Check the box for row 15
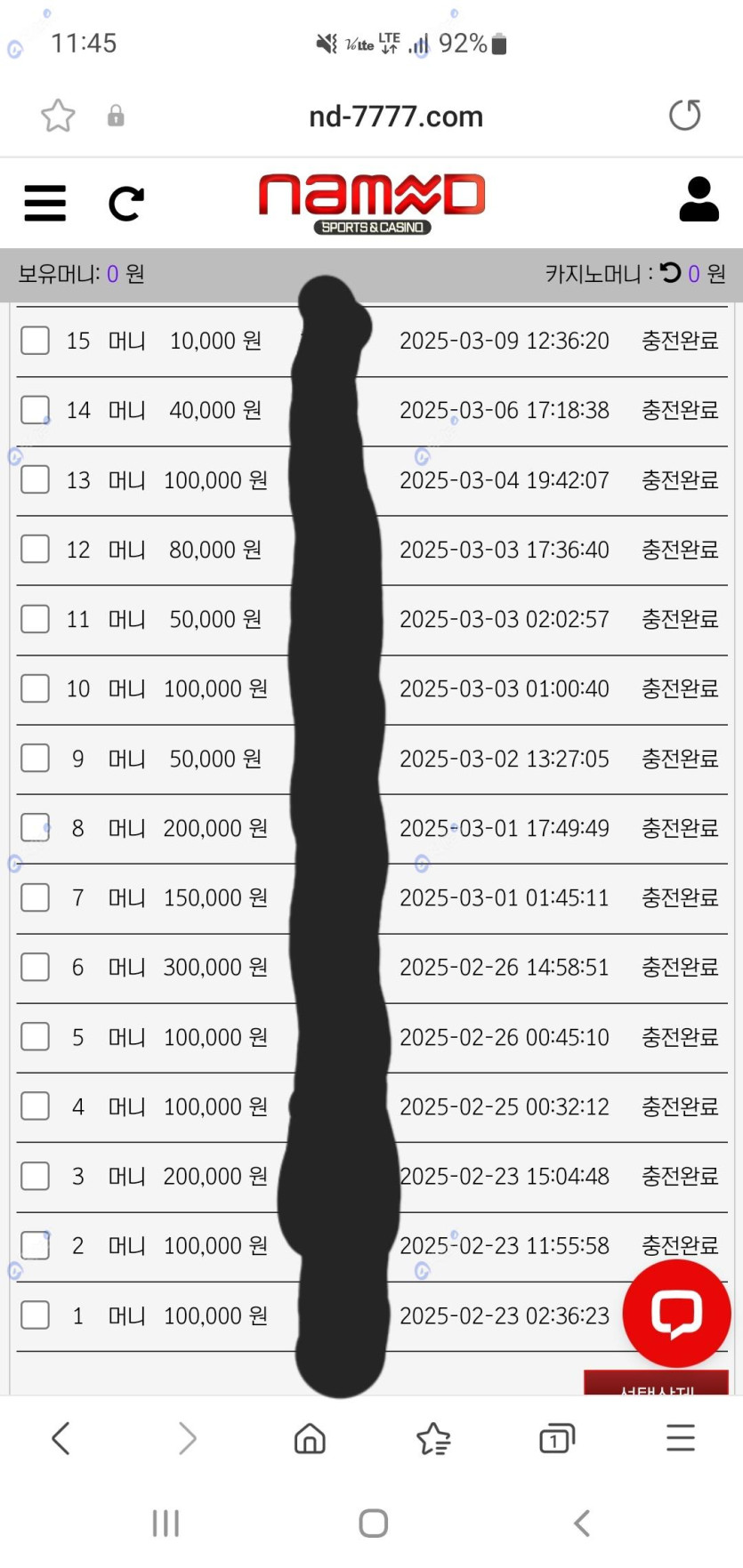The width and height of the screenshot is (743, 1568). (x=35, y=340)
